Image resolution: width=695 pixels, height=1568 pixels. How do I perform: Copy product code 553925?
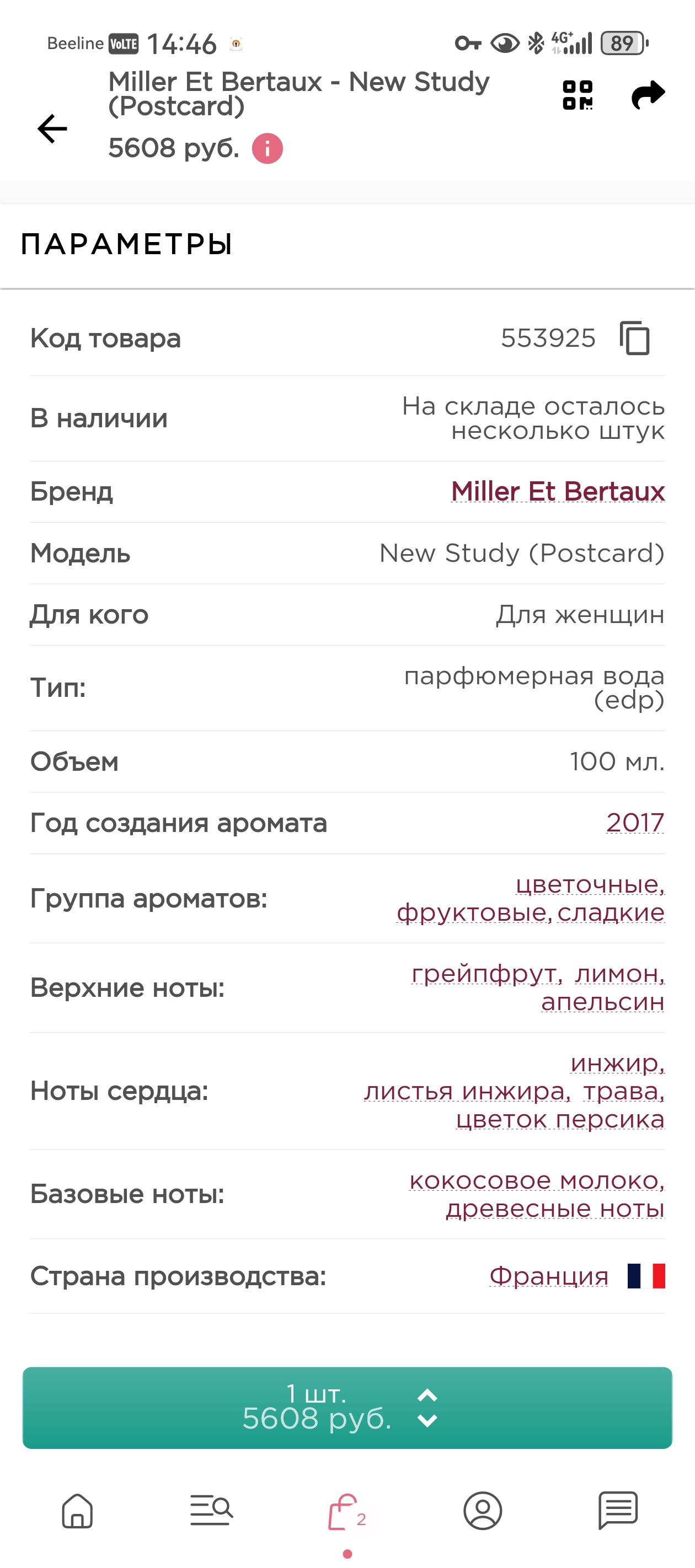click(x=635, y=338)
